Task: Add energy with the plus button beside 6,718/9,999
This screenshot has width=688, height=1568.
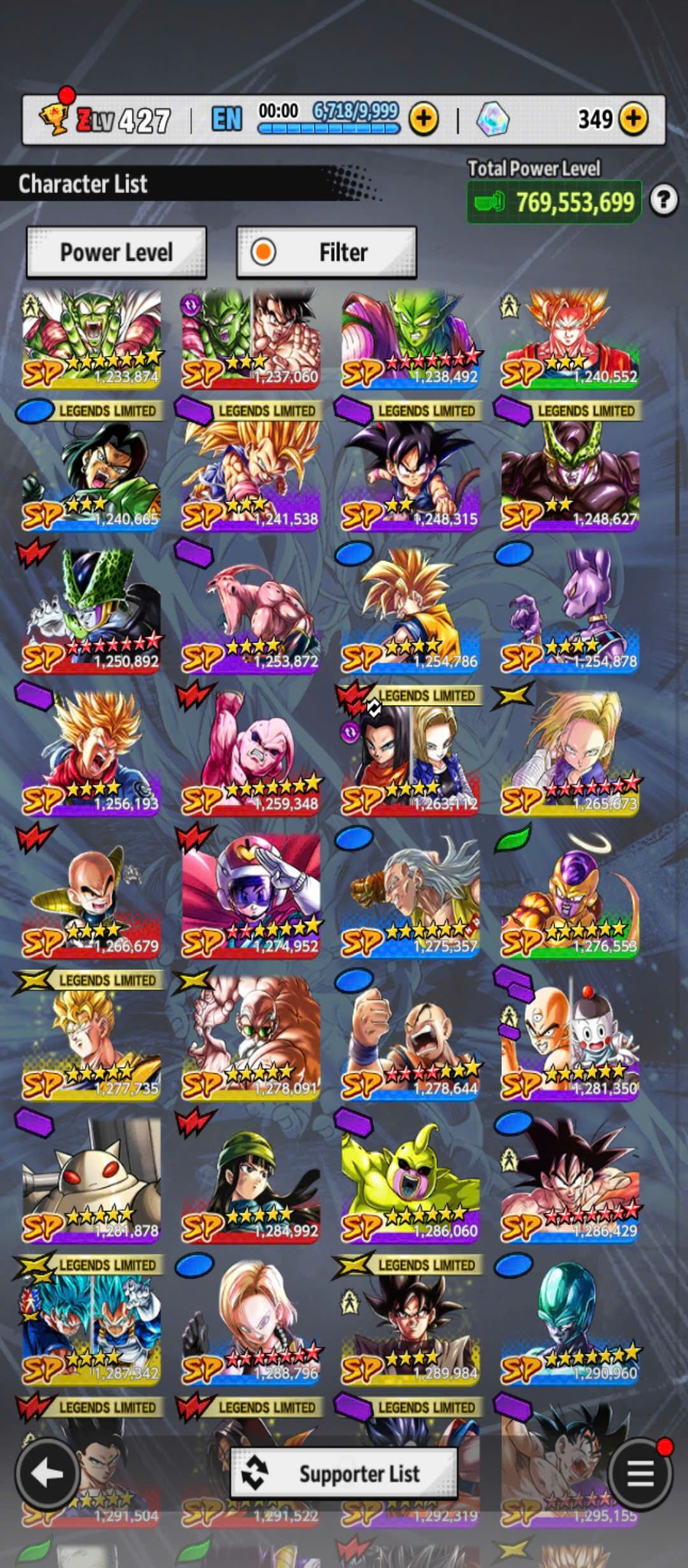Action: tap(424, 119)
